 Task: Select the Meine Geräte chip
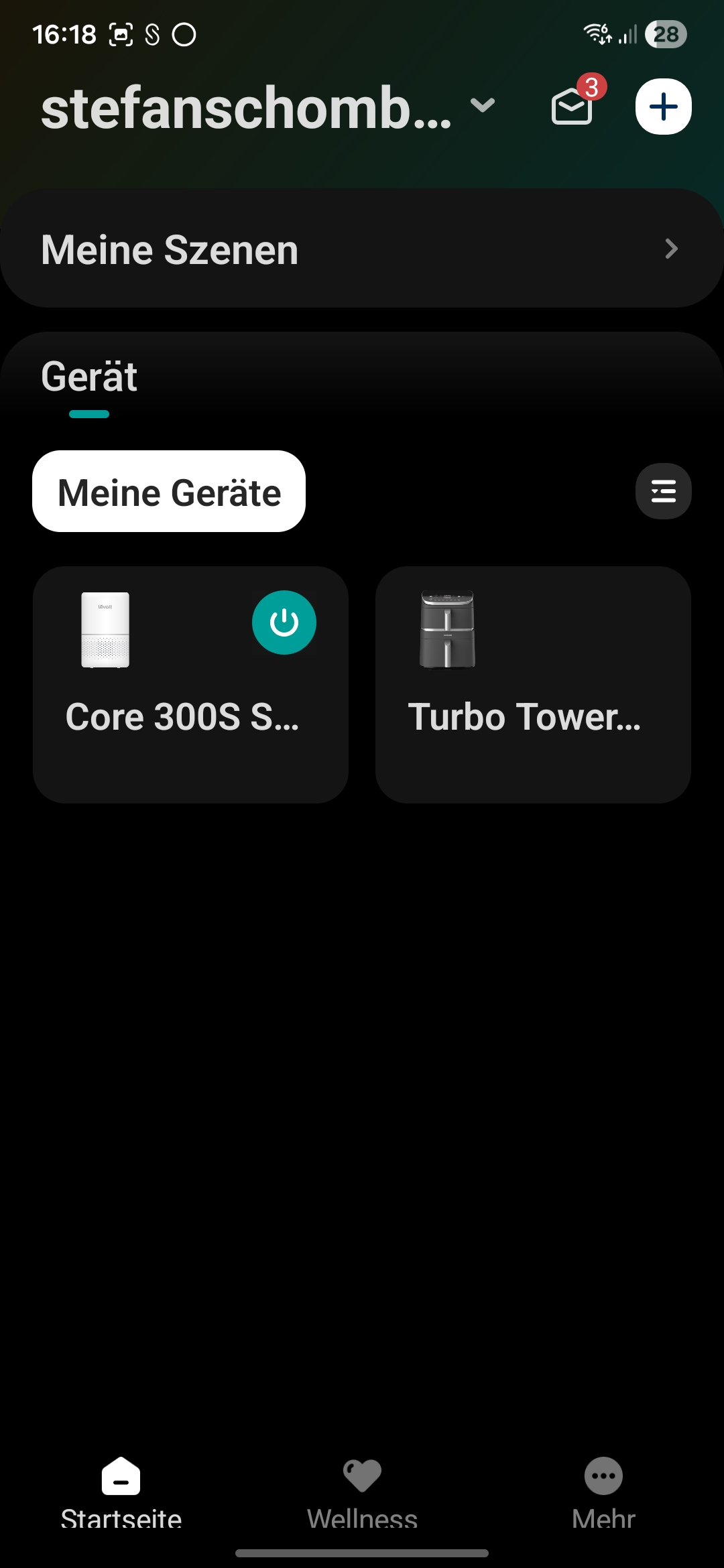tap(169, 492)
